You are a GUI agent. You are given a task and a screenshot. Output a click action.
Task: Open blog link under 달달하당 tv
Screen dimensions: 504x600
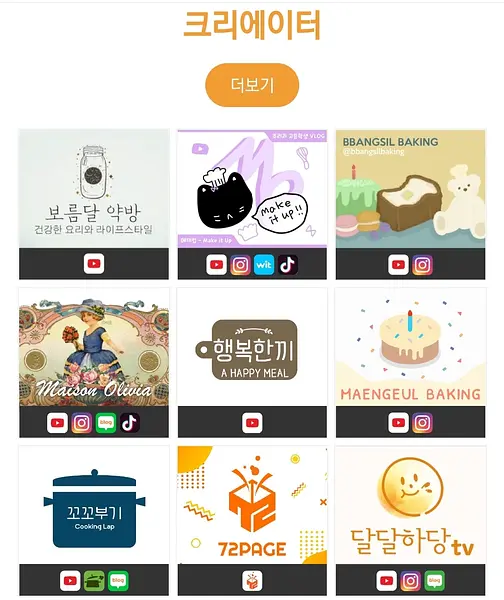(434, 581)
